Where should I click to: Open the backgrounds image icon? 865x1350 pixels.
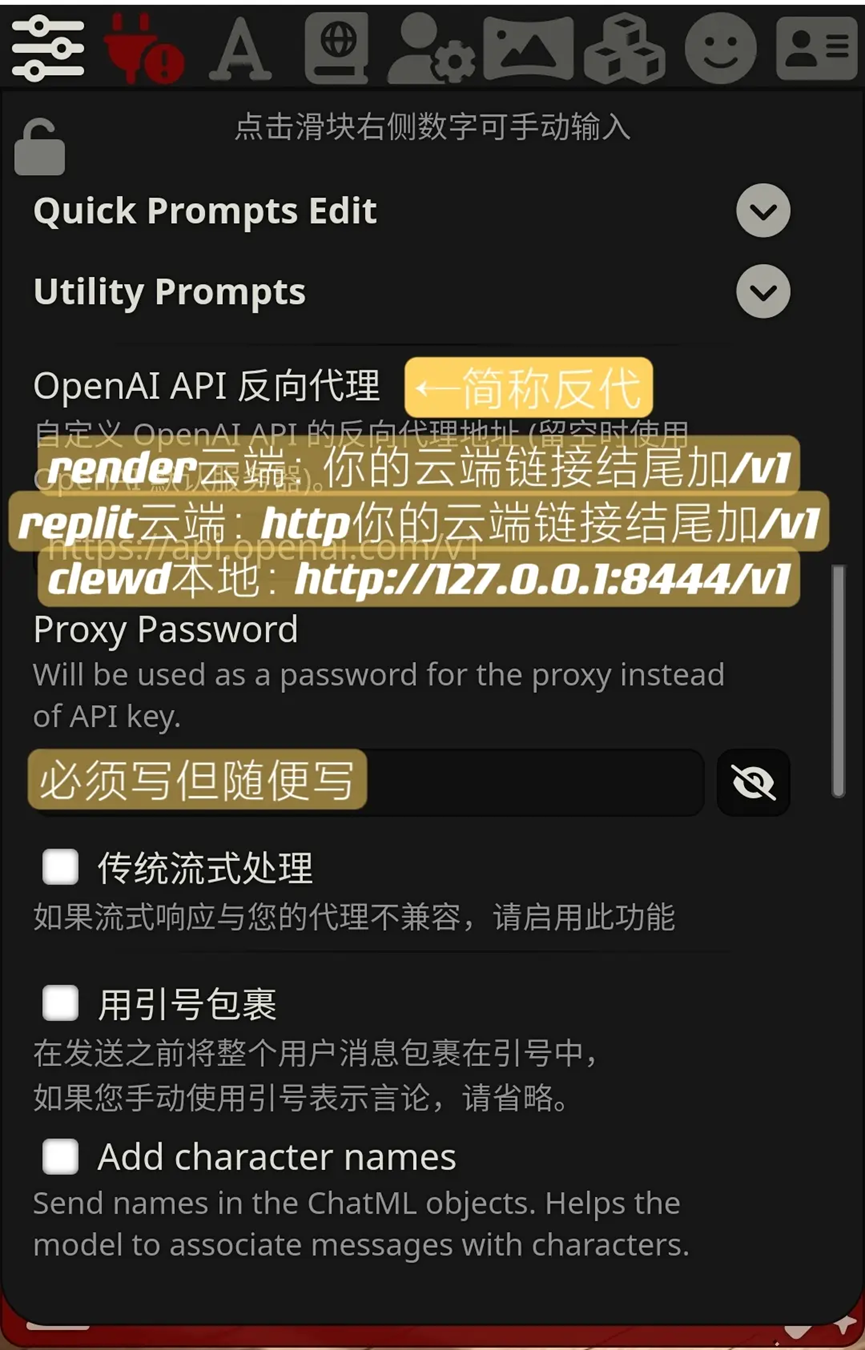(x=528, y=48)
